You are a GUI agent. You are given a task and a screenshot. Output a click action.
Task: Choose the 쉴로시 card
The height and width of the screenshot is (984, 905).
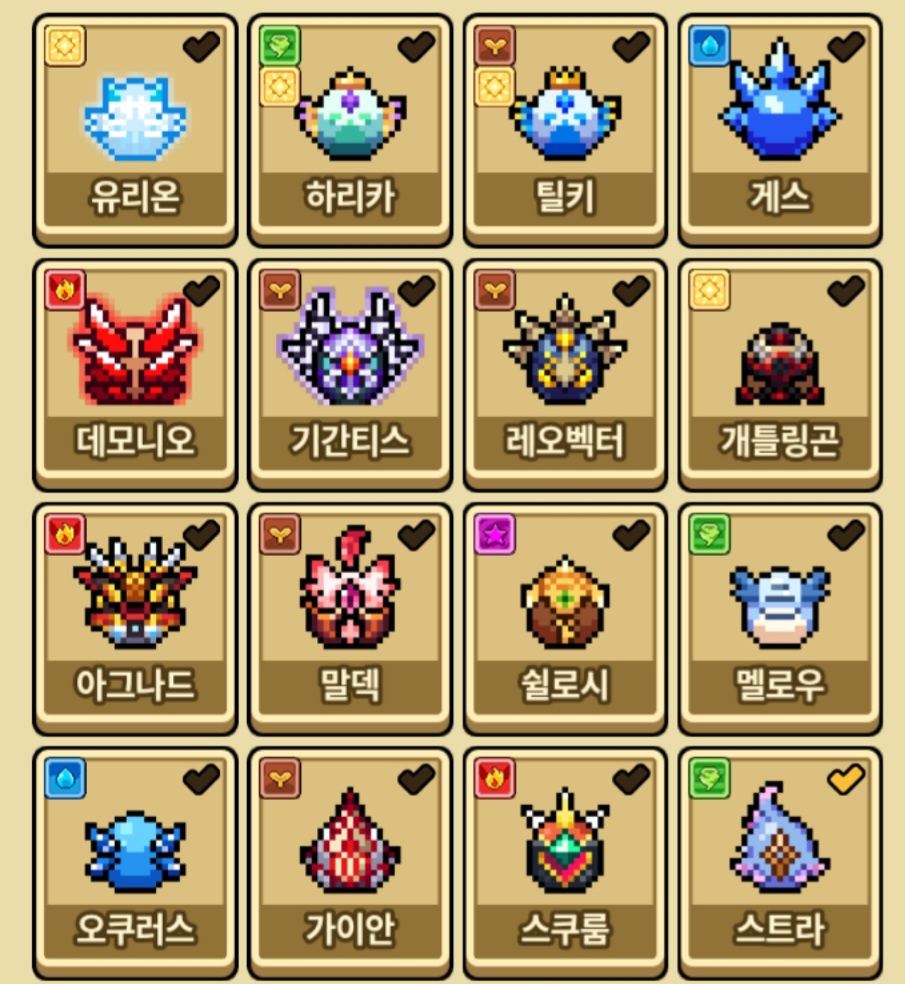(x=565, y=618)
